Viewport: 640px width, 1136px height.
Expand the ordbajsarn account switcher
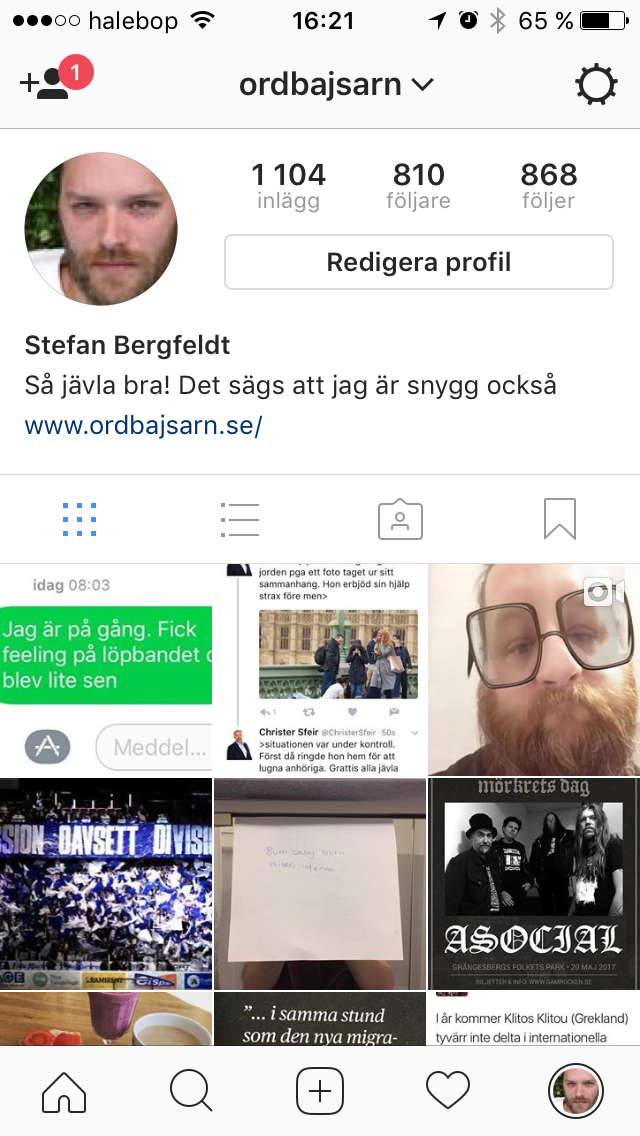click(x=336, y=85)
